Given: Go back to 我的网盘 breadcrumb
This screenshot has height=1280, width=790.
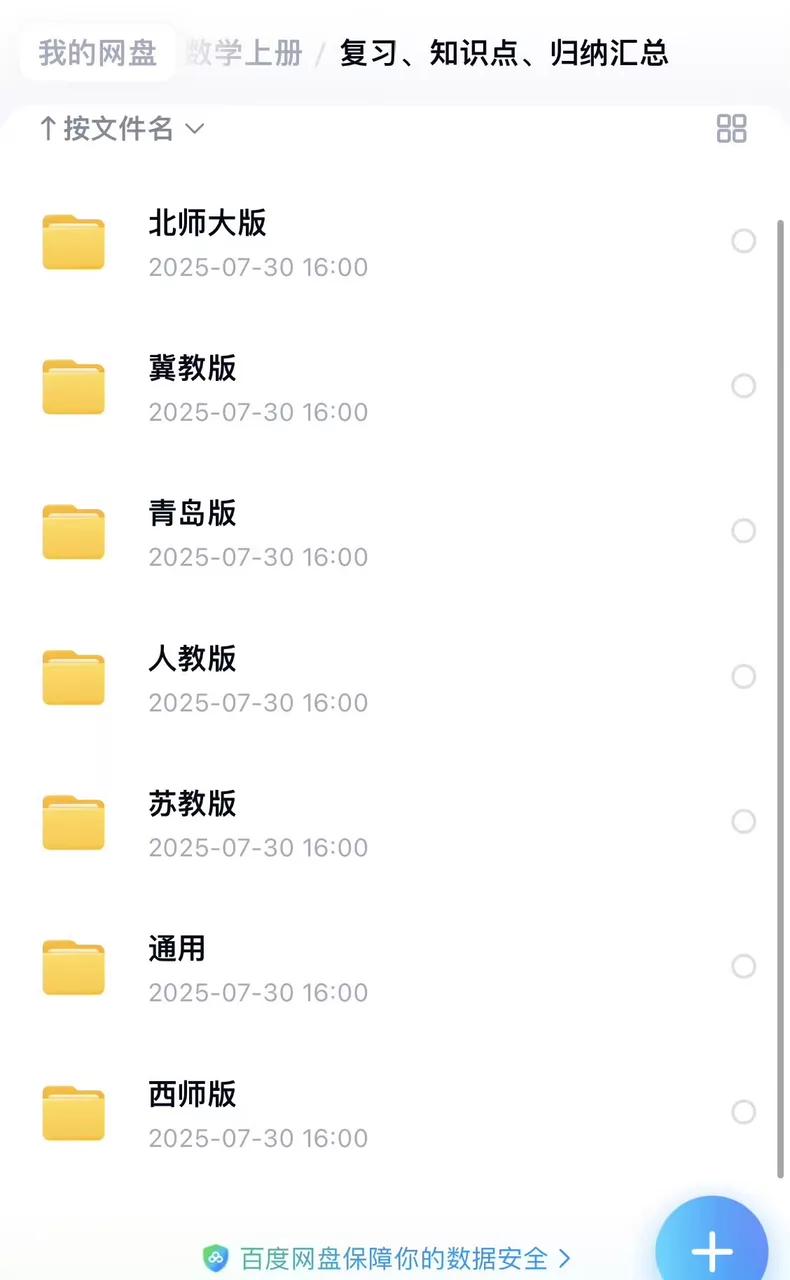Looking at the screenshot, I should click(98, 53).
